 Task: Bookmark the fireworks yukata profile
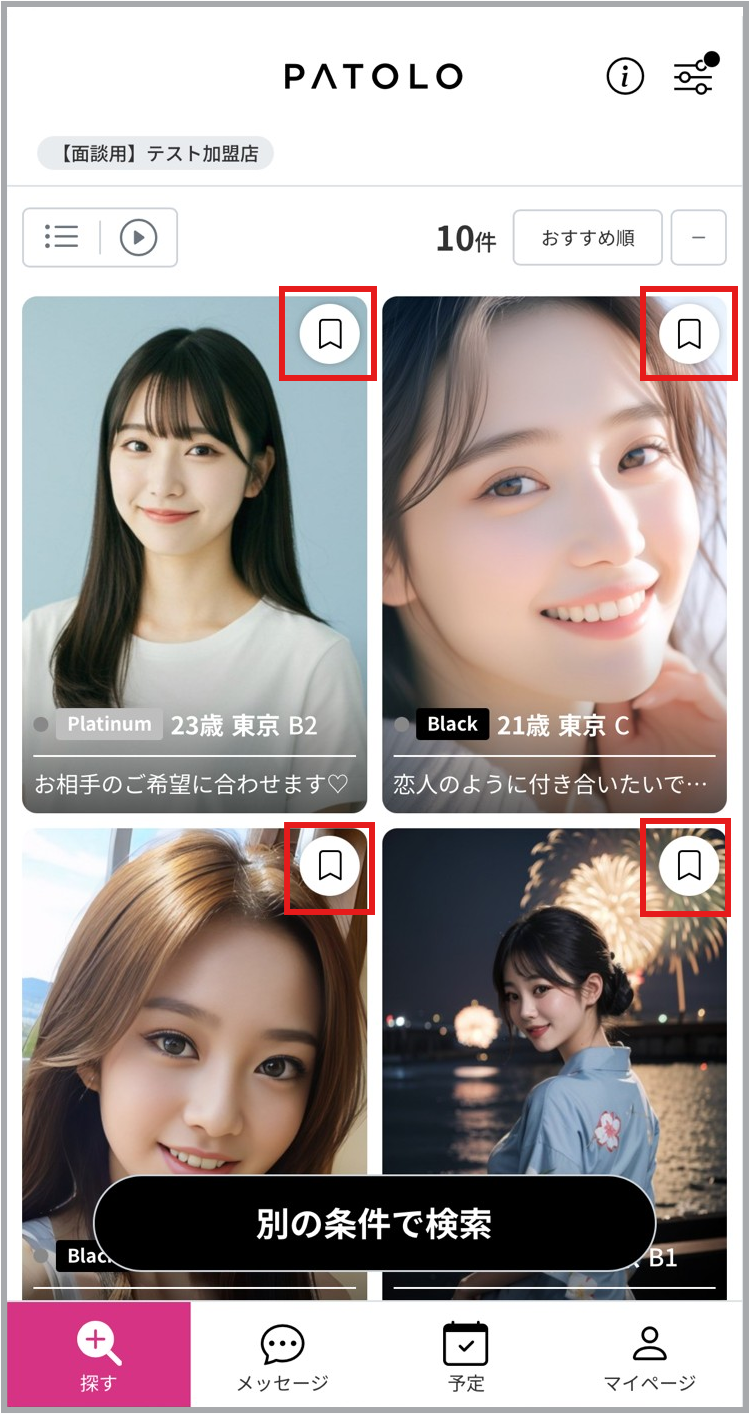[x=689, y=865]
